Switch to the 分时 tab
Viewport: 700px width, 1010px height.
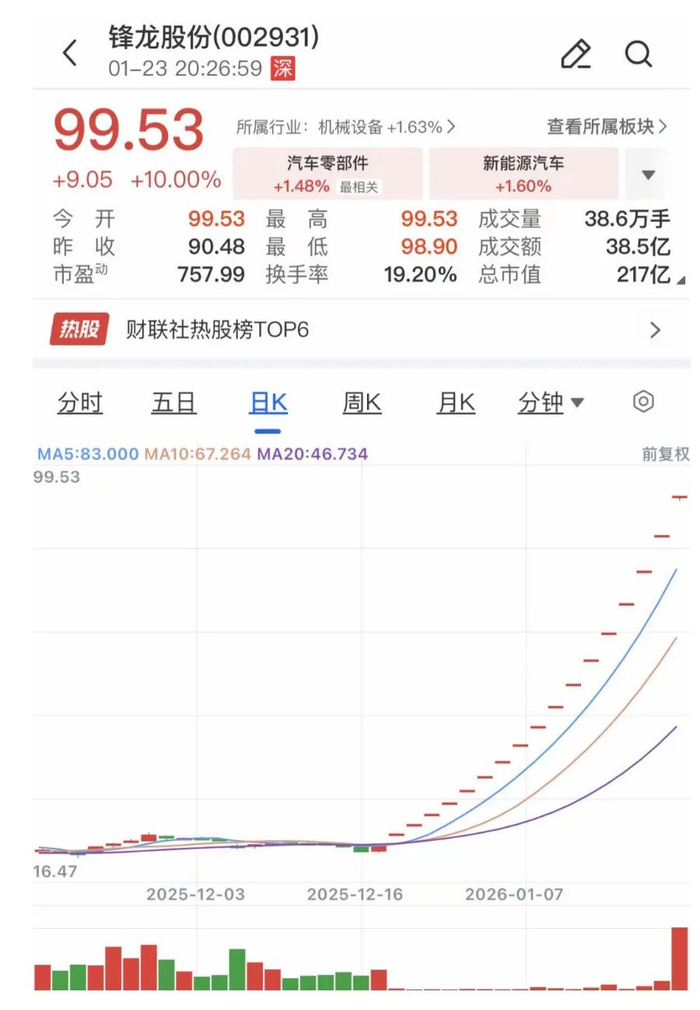tap(80, 403)
